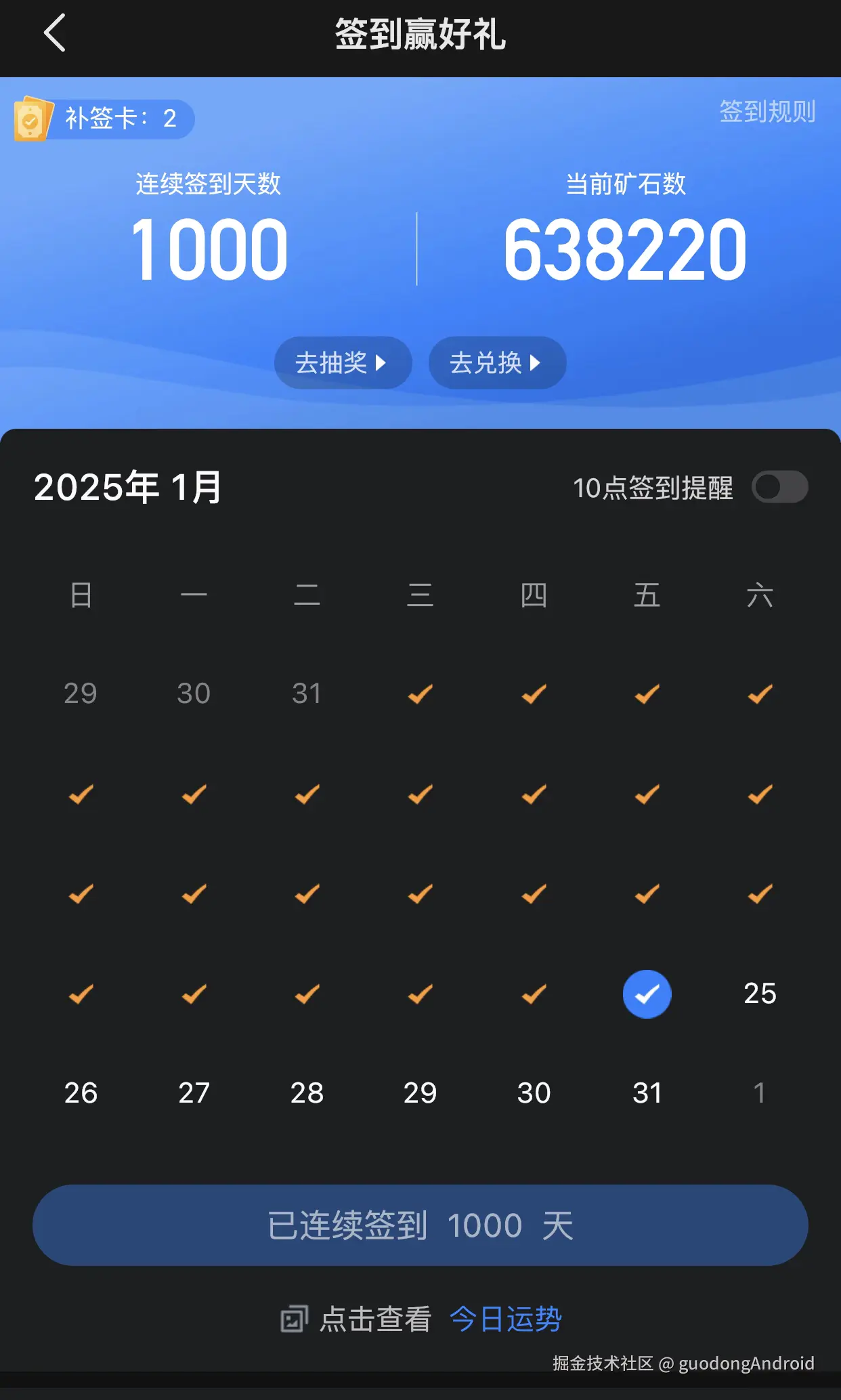The width and height of the screenshot is (841, 1400).
Task: Click the arrow inside the 去抽奖 button
Action: coord(381,363)
